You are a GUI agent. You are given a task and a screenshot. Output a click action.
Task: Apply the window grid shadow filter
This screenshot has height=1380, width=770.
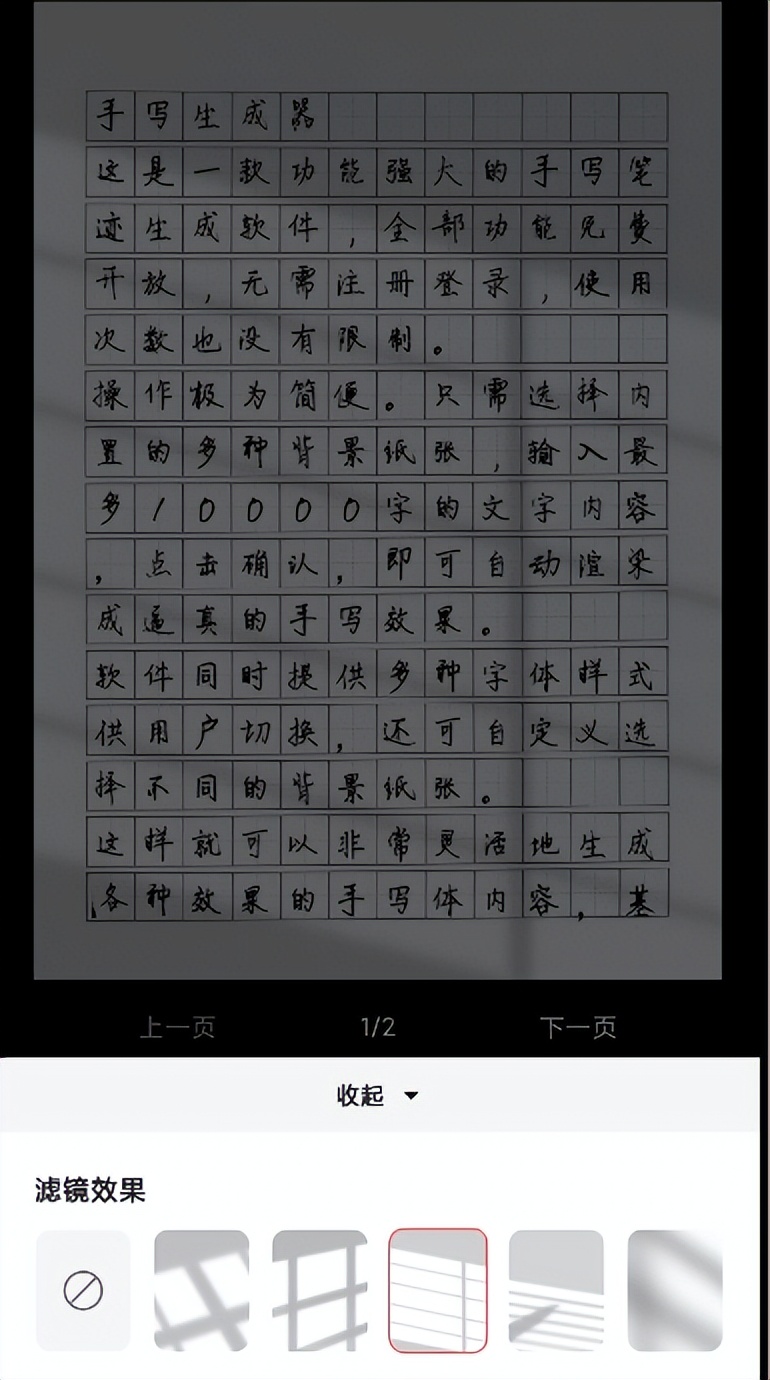pyautogui.click(x=320, y=1291)
